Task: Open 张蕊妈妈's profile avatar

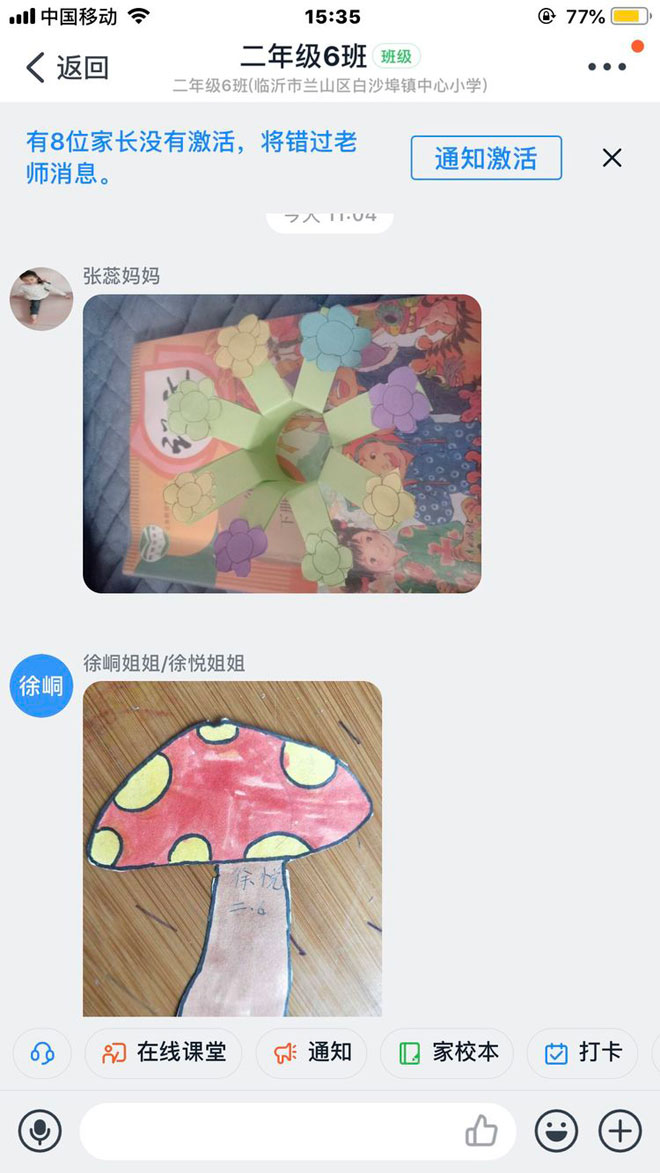Action: (41, 298)
